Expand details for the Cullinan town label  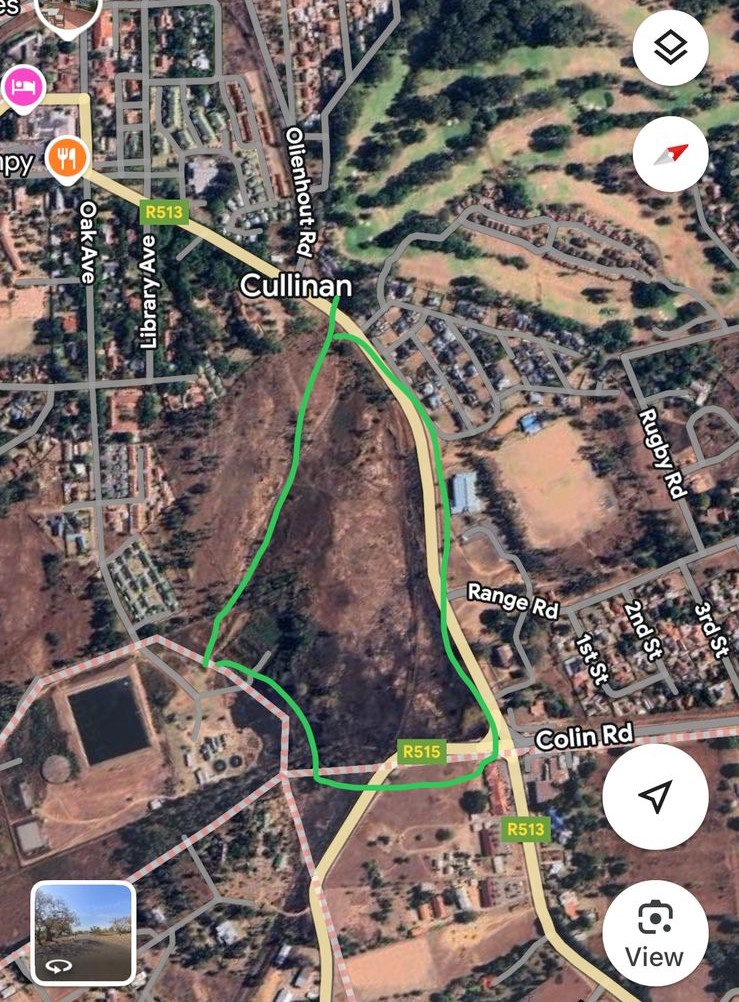point(297,286)
